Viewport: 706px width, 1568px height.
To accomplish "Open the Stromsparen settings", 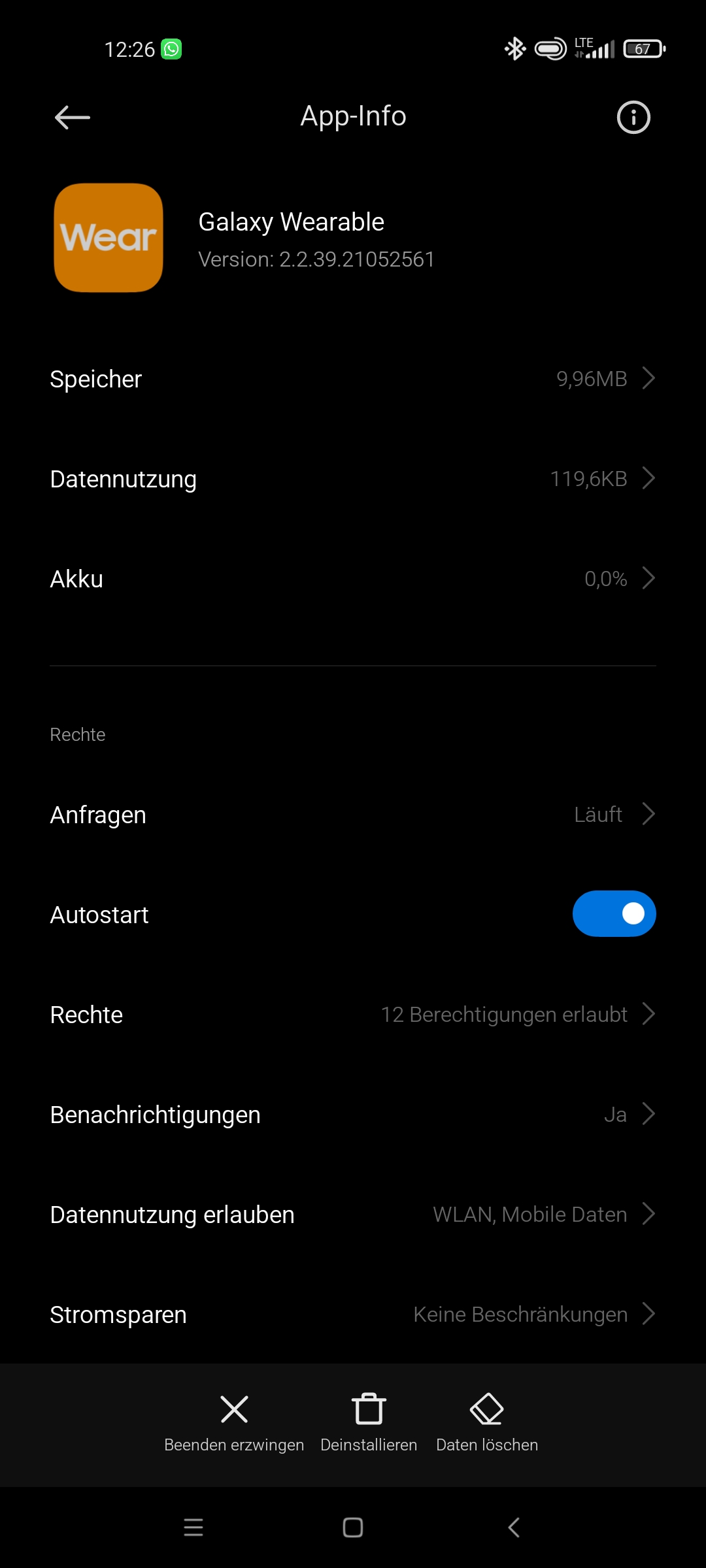I will 353,1315.
